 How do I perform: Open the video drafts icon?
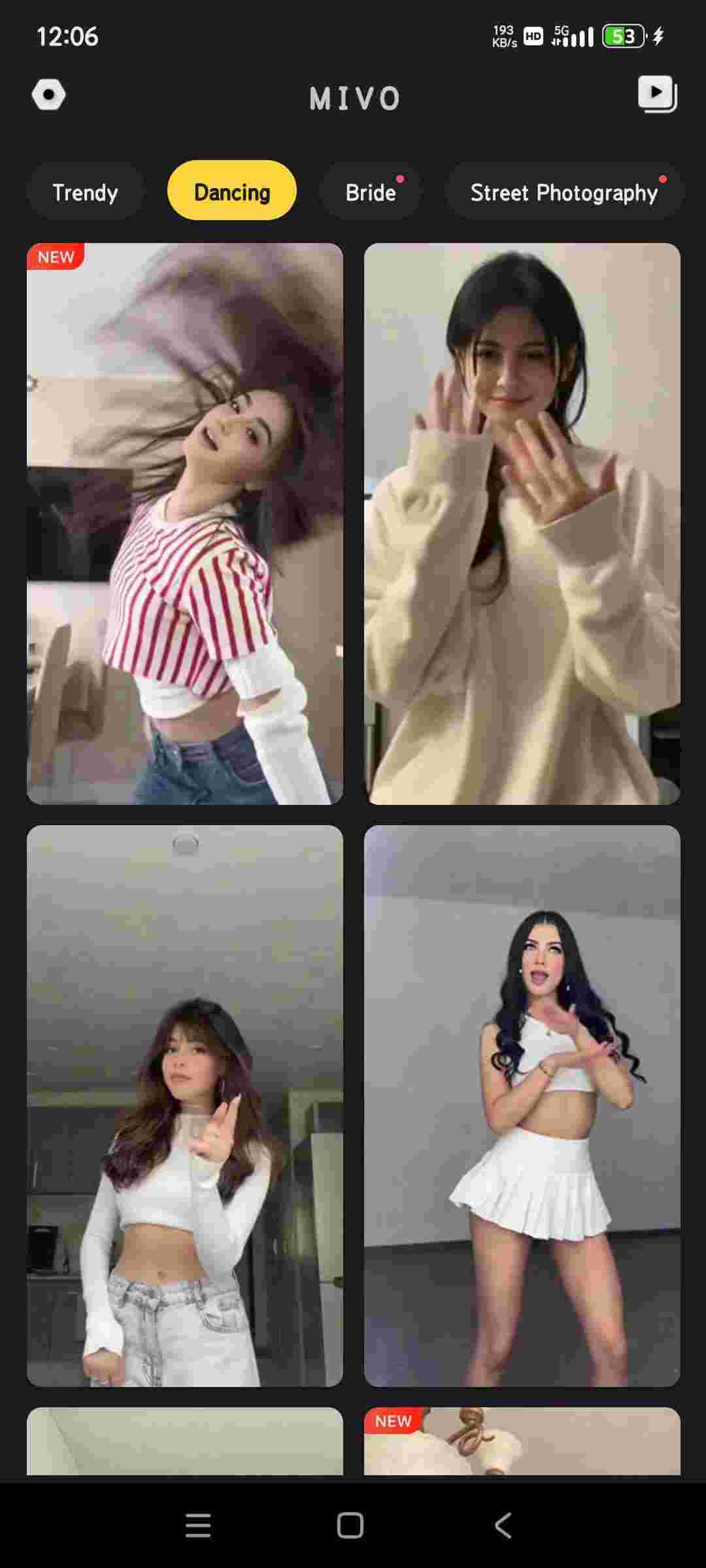[x=657, y=94]
